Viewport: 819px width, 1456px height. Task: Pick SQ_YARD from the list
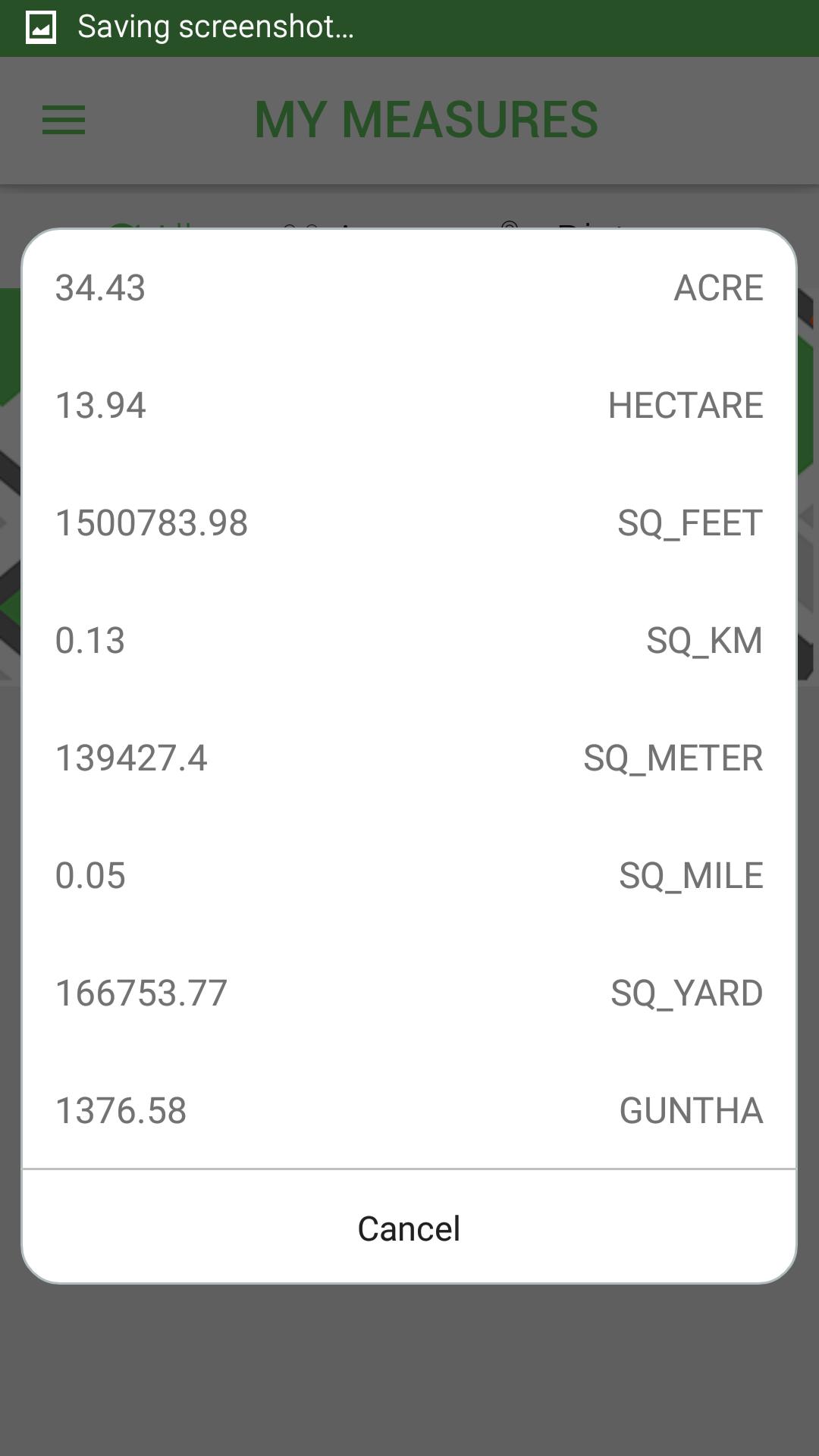pos(409,993)
